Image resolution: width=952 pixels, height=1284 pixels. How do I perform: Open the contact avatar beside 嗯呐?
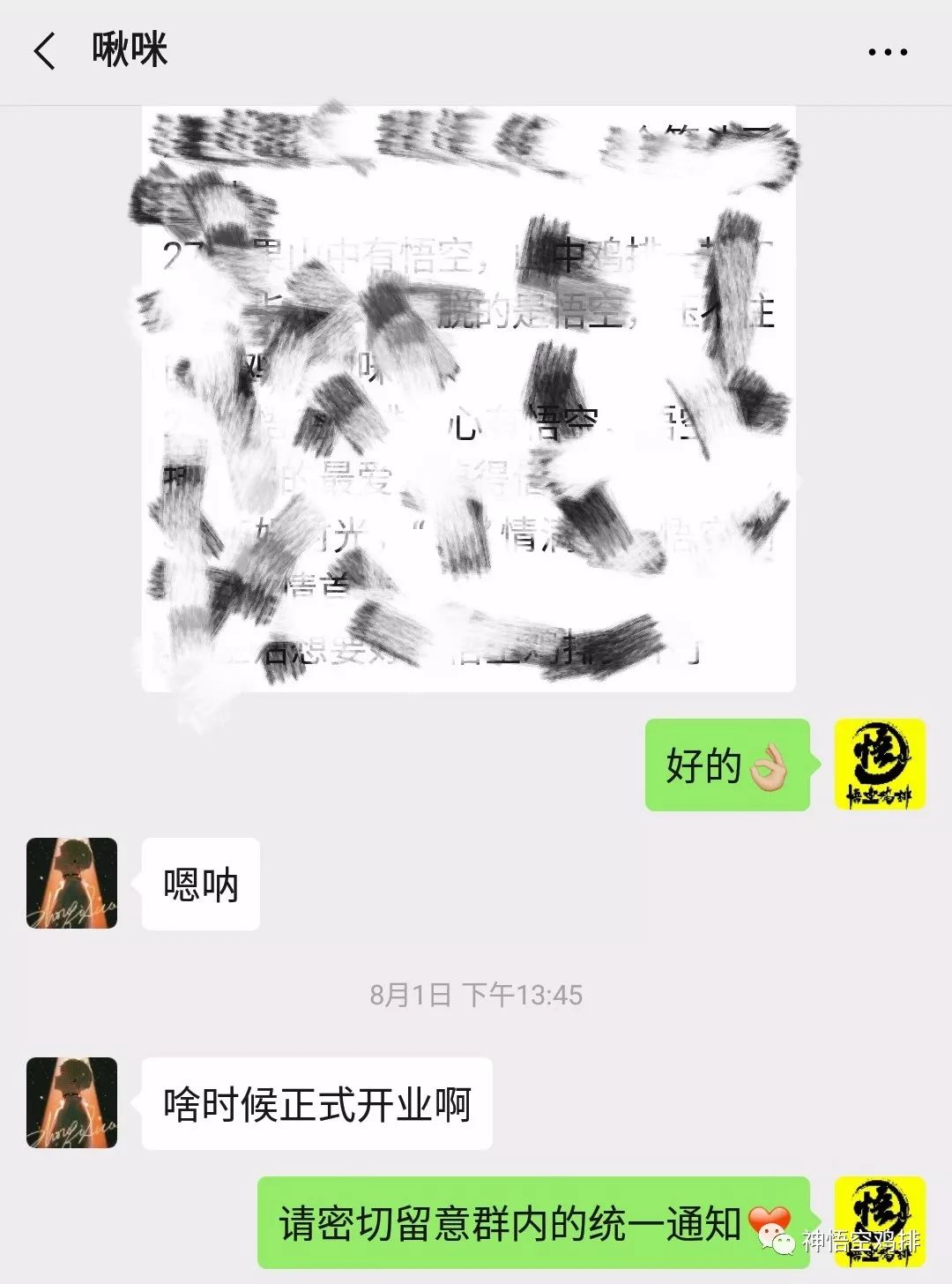(71, 883)
